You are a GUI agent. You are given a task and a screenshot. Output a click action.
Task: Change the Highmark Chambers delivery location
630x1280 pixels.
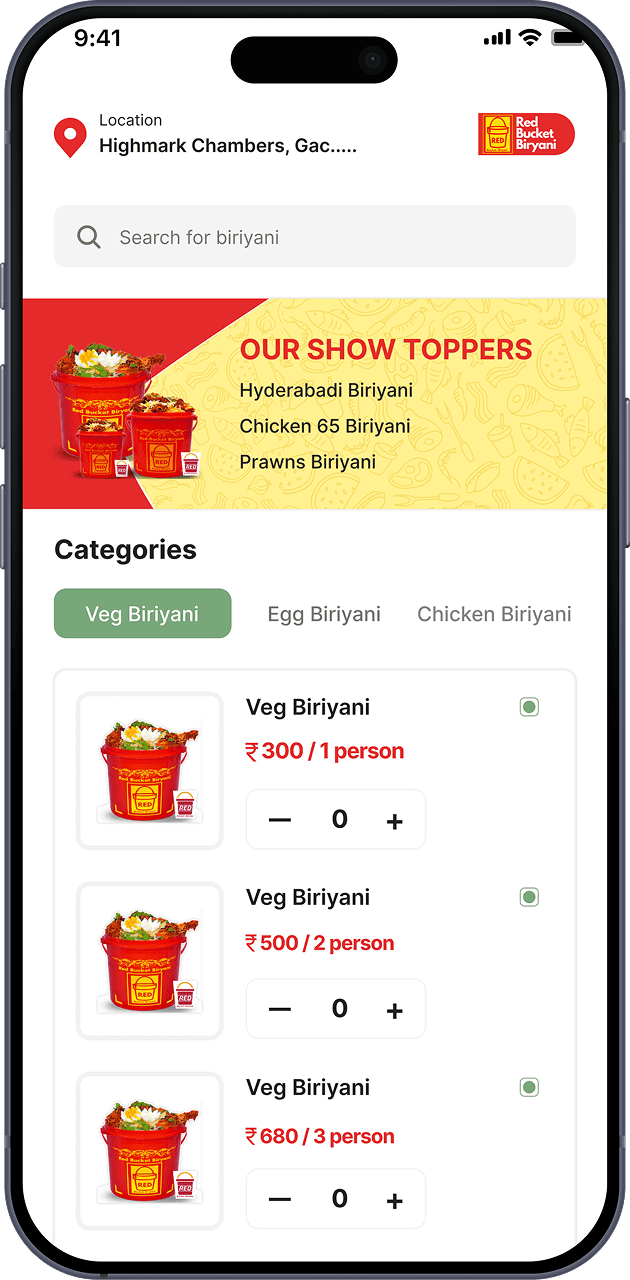[x=227, y=146]
